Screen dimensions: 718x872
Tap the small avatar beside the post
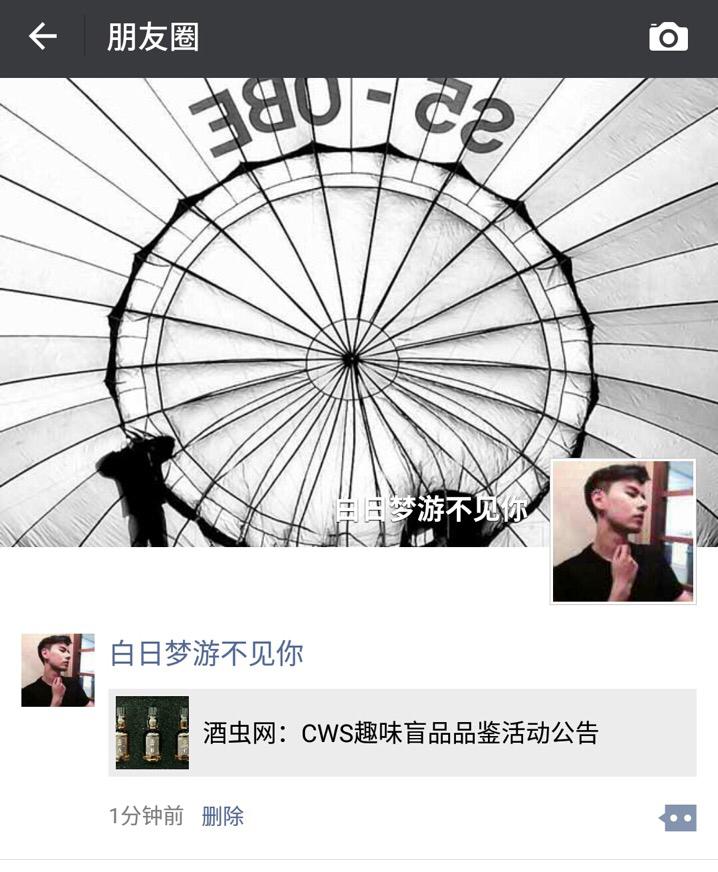58,670
